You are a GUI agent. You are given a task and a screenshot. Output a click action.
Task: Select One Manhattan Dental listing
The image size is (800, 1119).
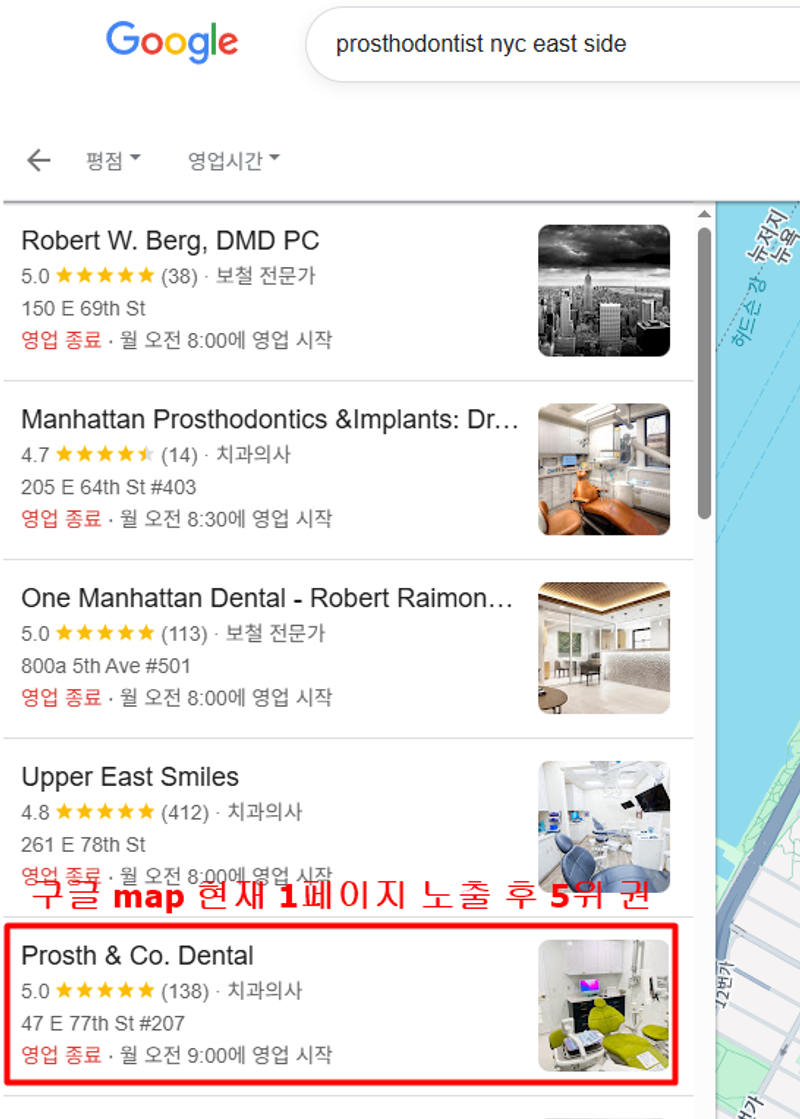coord(267,598)
